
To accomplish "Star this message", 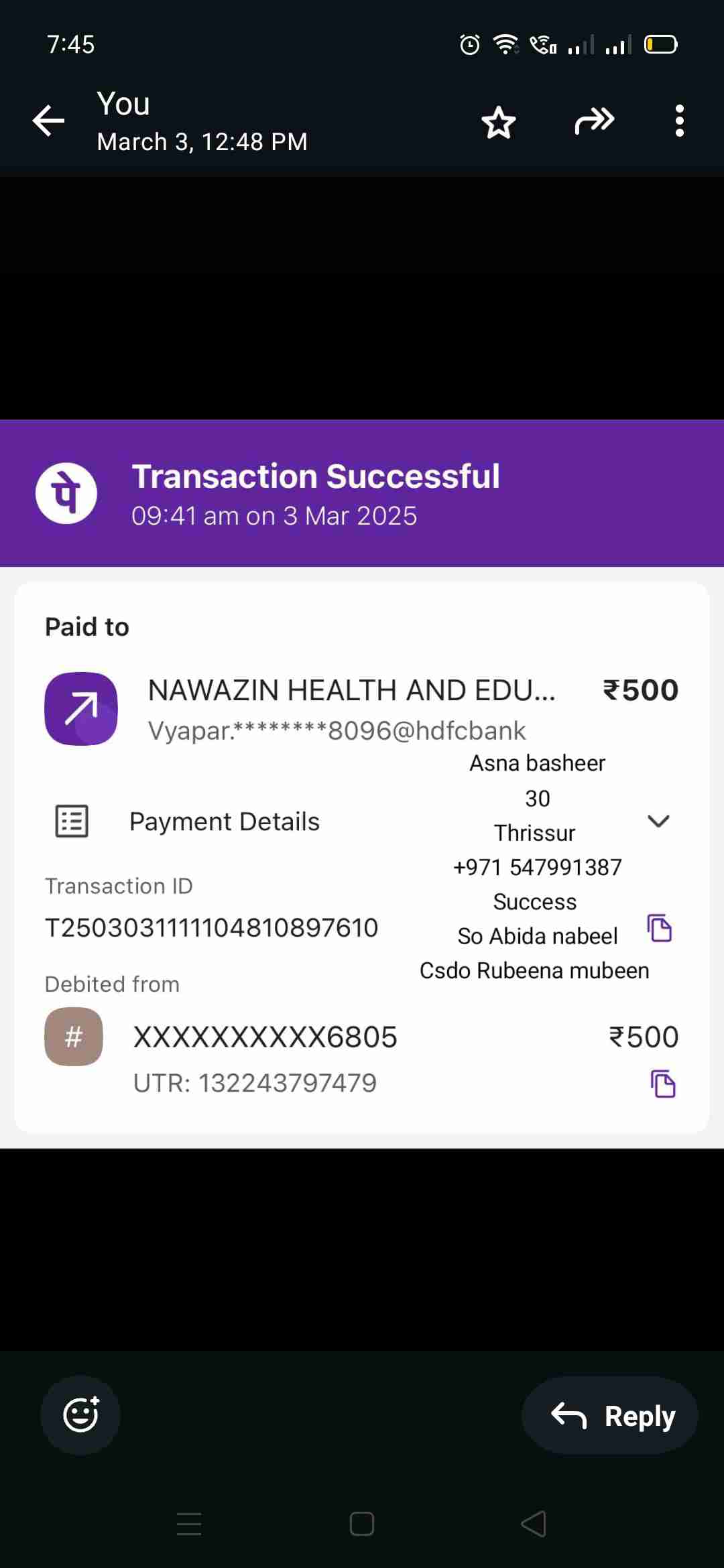I will 498,123.
